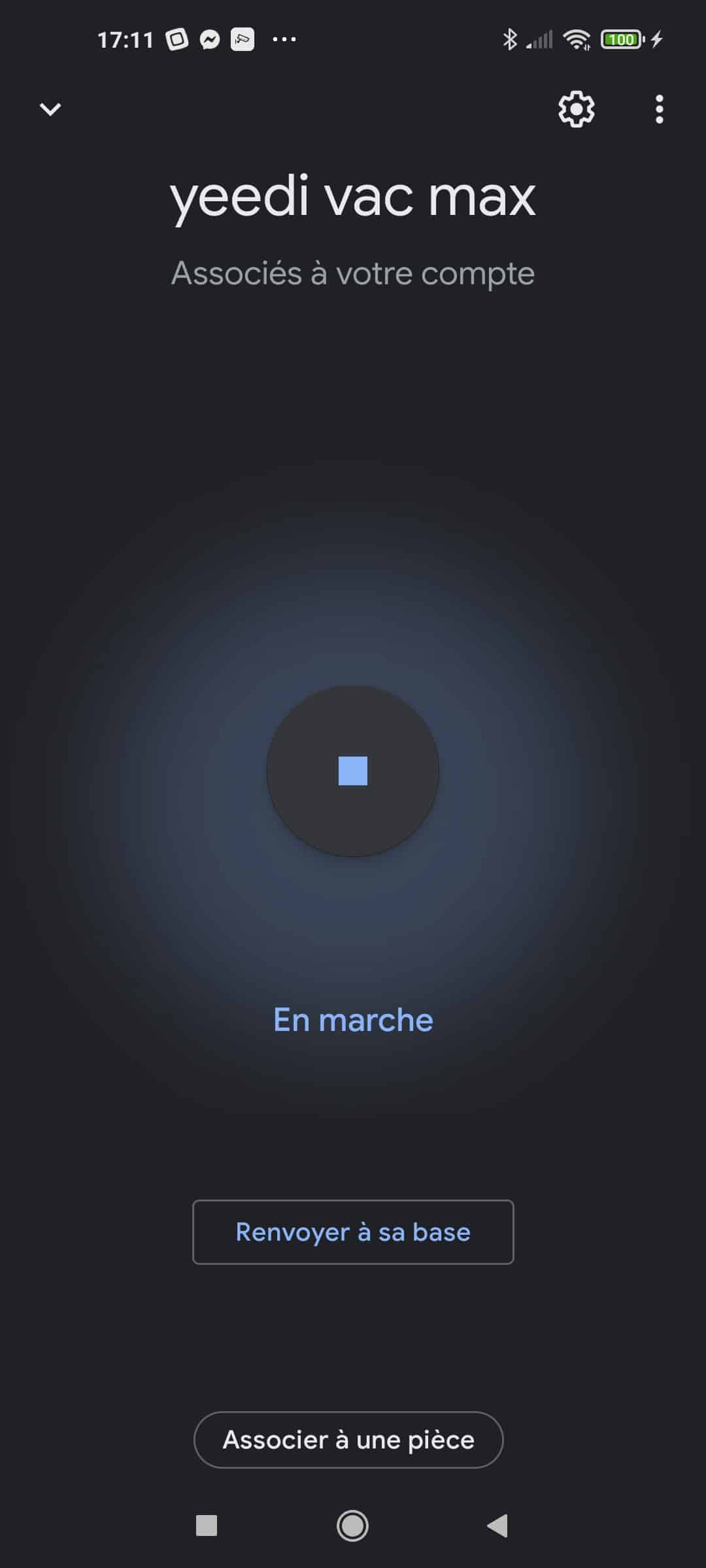Open the three-dot overflow menu
Screen dimensions: 706x1568
(x=659, y=109)
